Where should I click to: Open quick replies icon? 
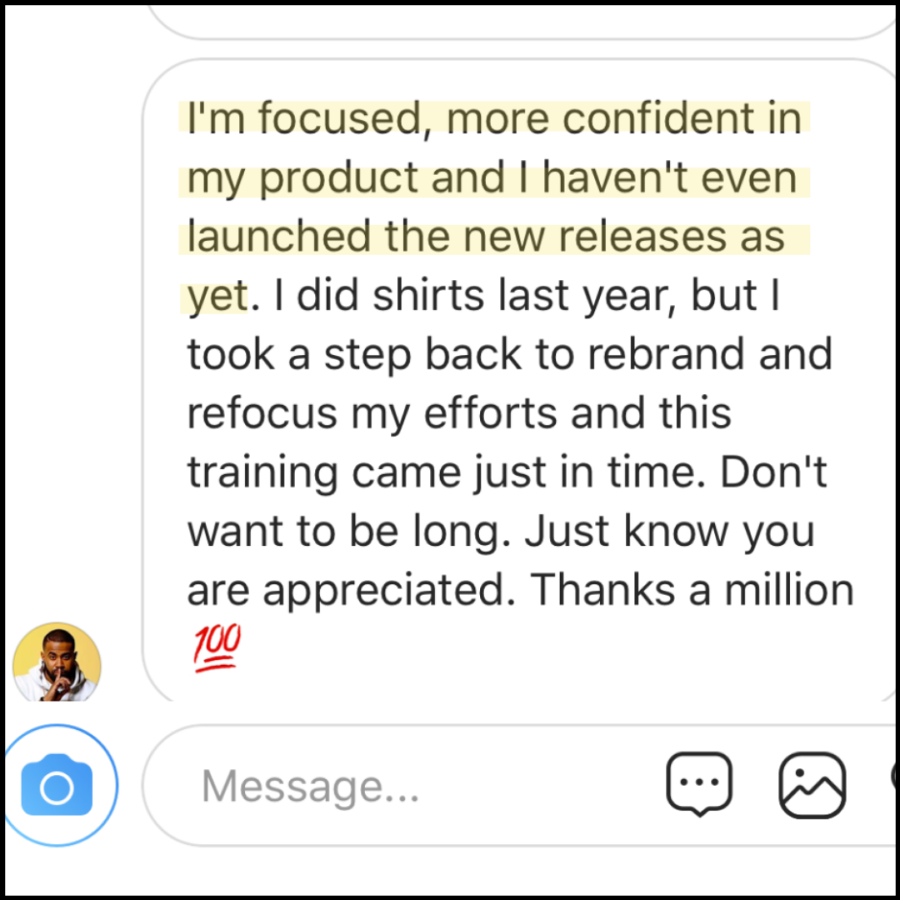point(699,785)
